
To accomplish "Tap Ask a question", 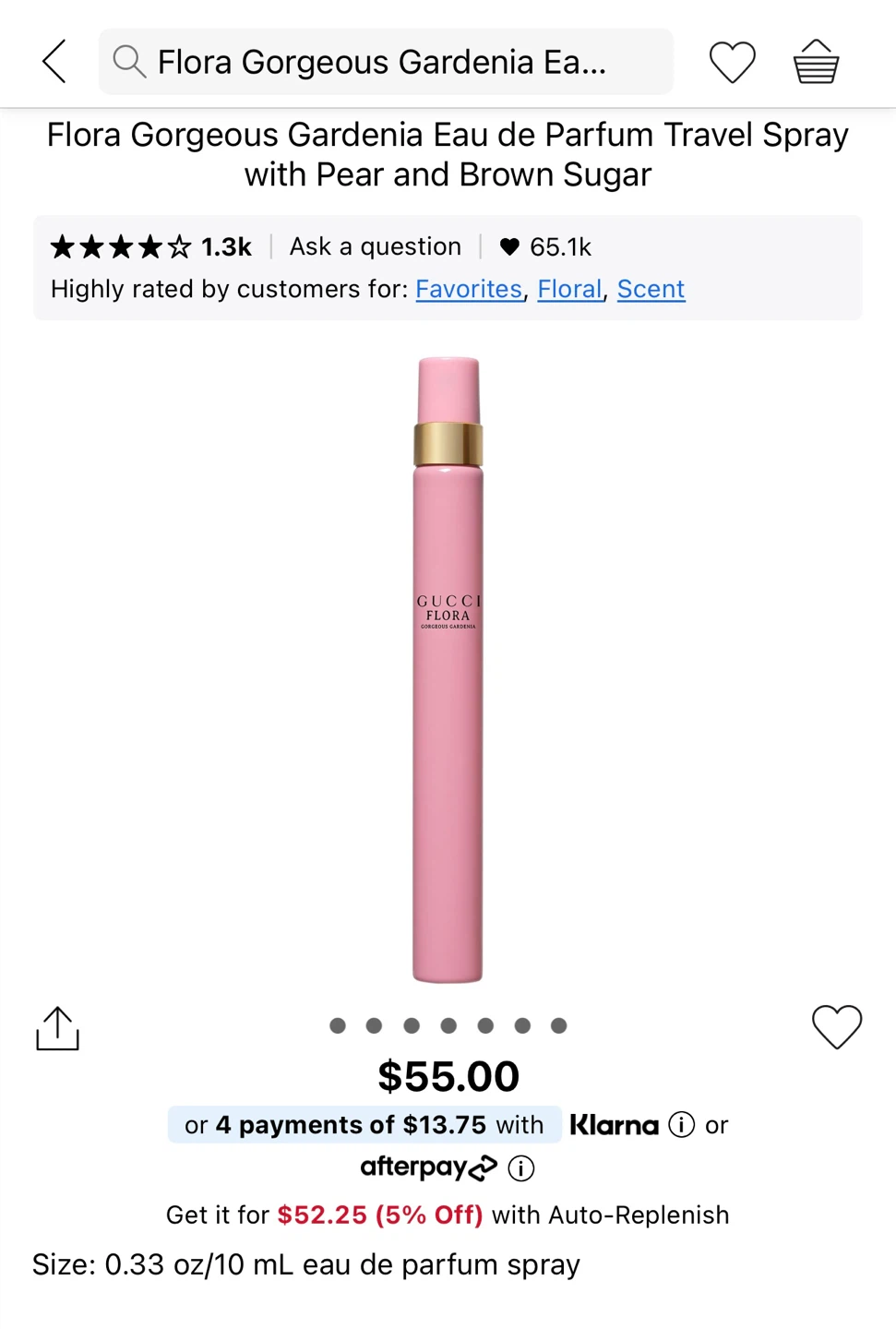I will click(375, 247).
